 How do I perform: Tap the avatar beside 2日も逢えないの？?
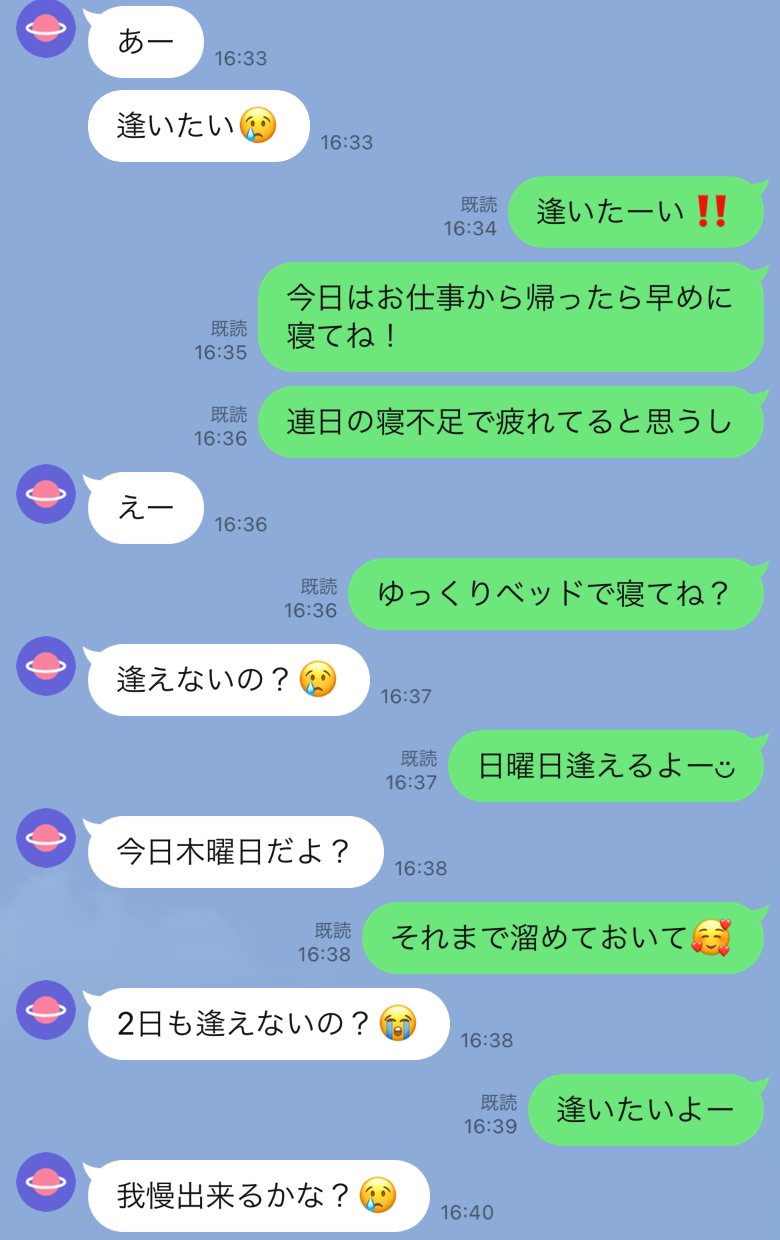(46, 1010)
